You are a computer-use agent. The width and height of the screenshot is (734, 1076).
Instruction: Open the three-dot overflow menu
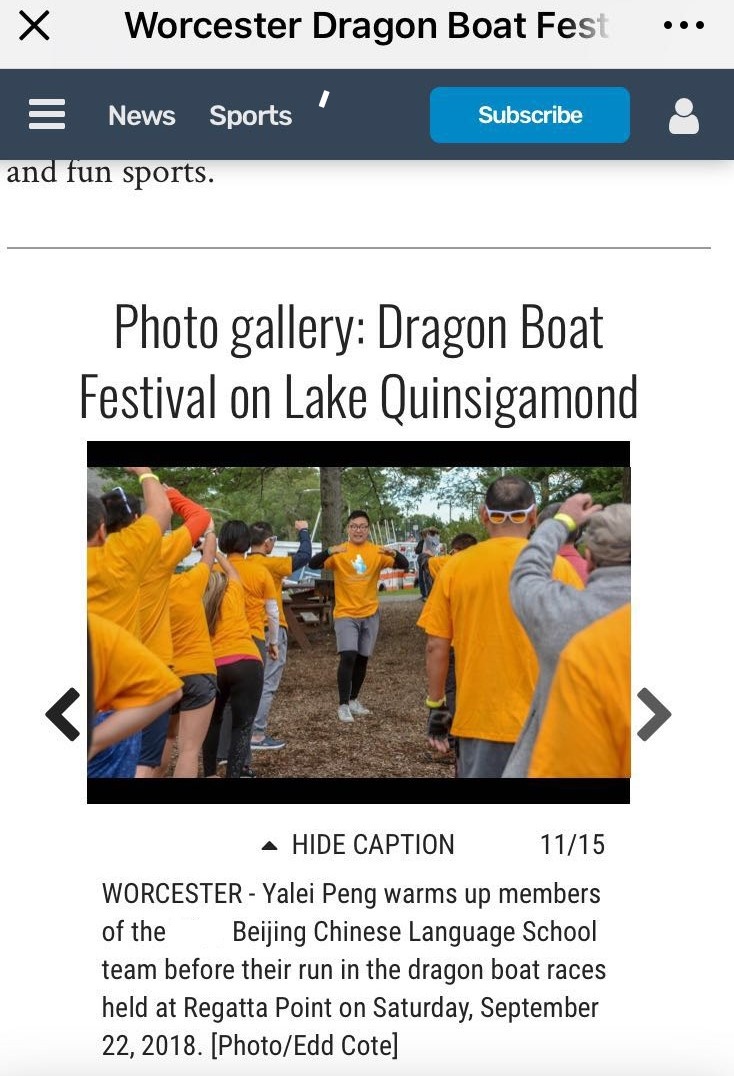point(684,27)
